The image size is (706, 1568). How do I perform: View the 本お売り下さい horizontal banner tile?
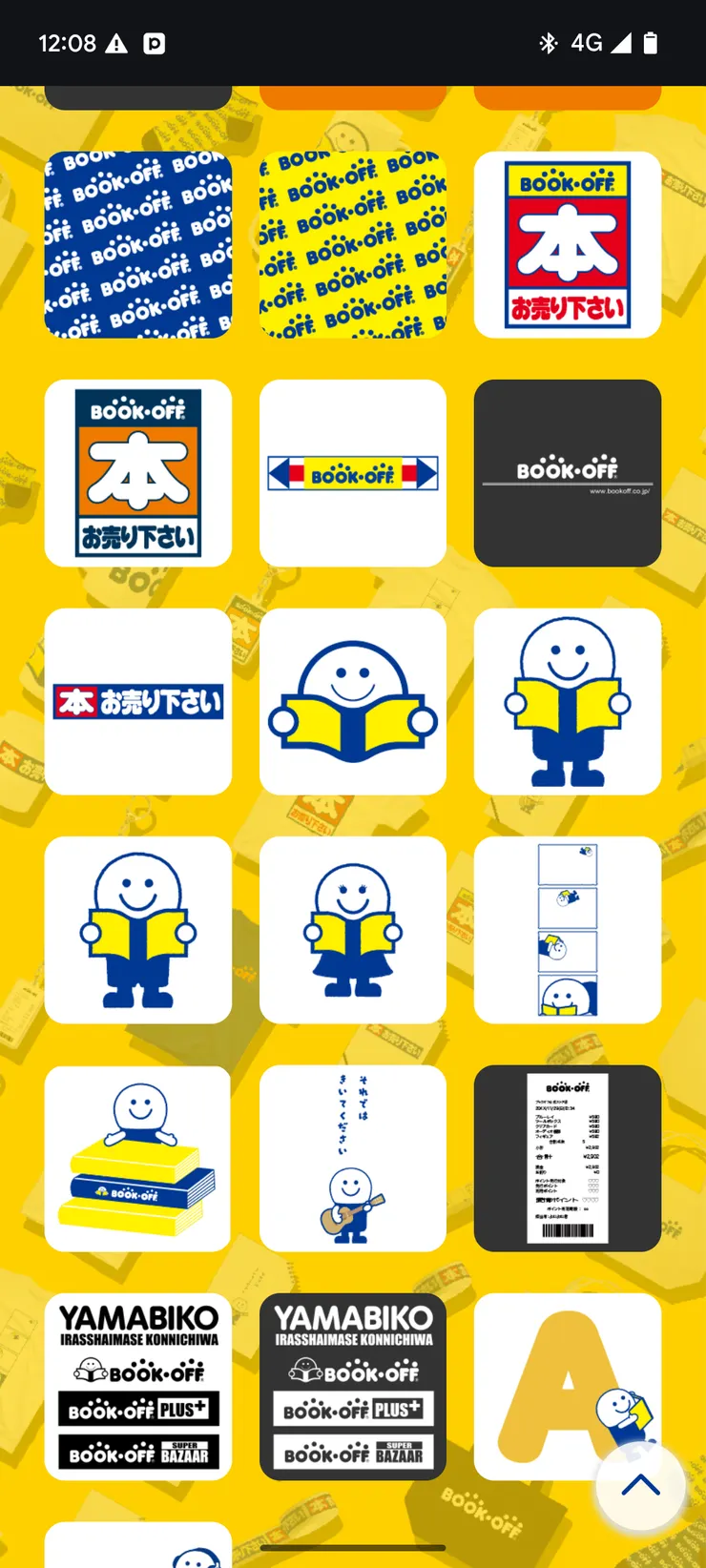138,702
